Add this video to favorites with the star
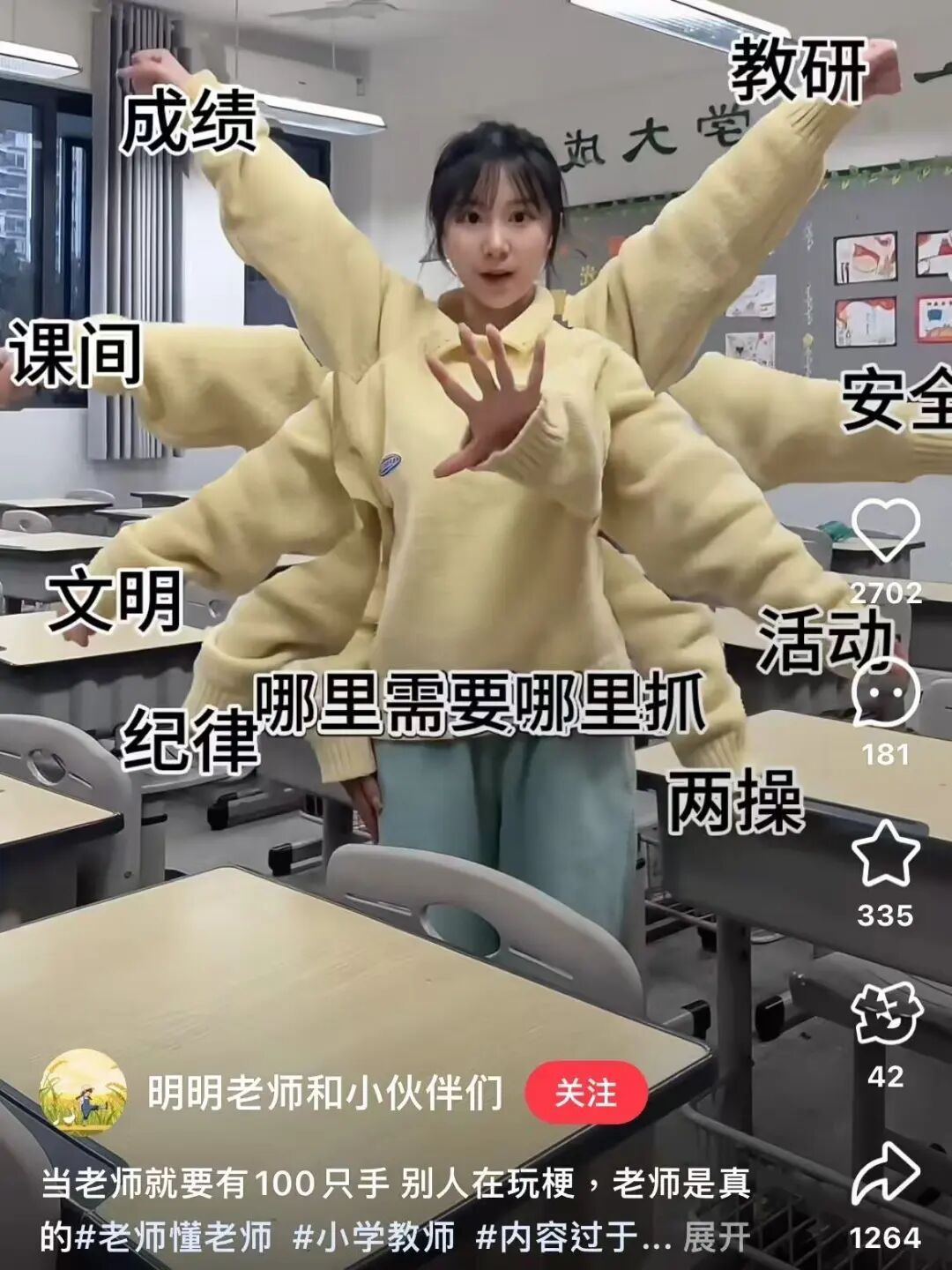 pos(885,854)
